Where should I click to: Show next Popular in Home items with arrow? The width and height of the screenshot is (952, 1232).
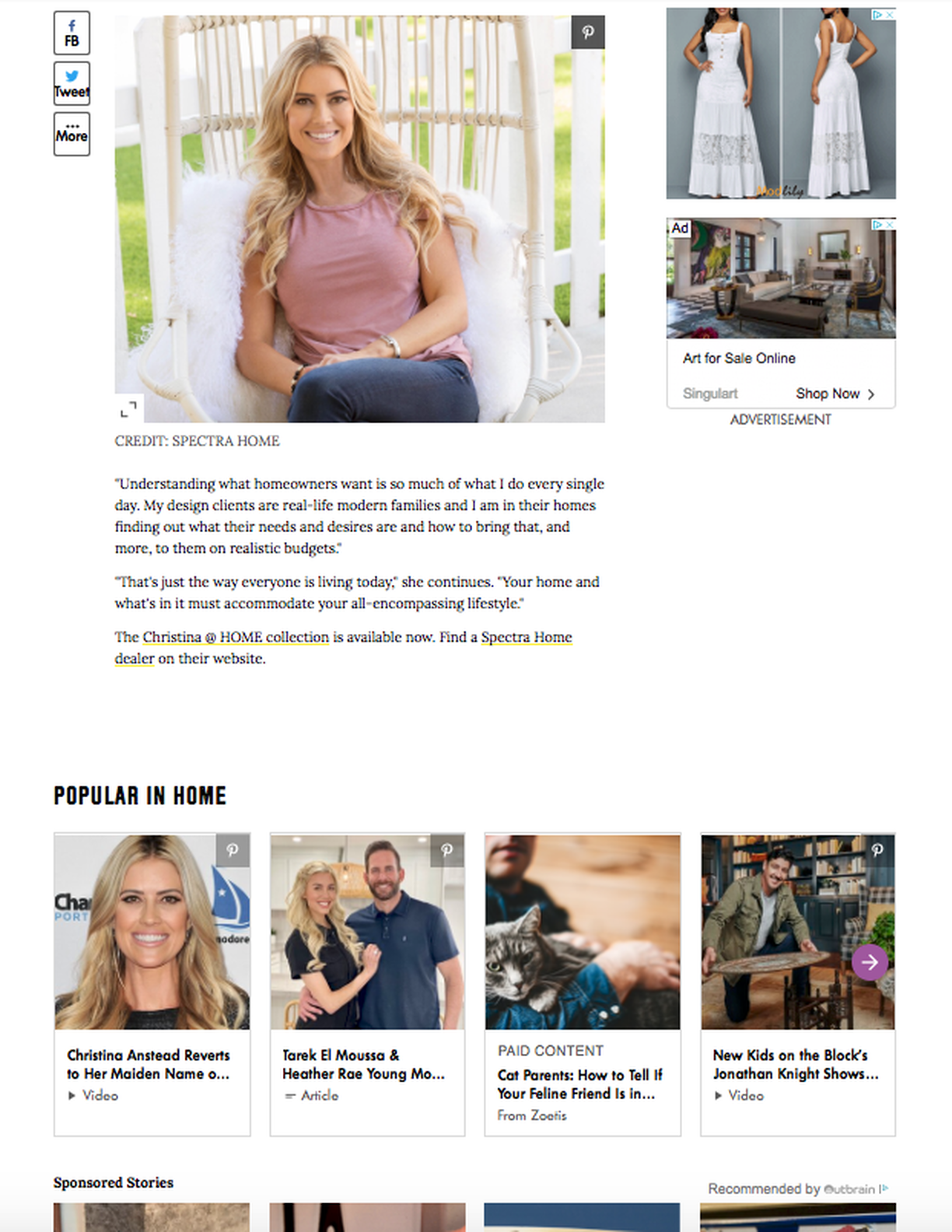(x=870, y=962)
